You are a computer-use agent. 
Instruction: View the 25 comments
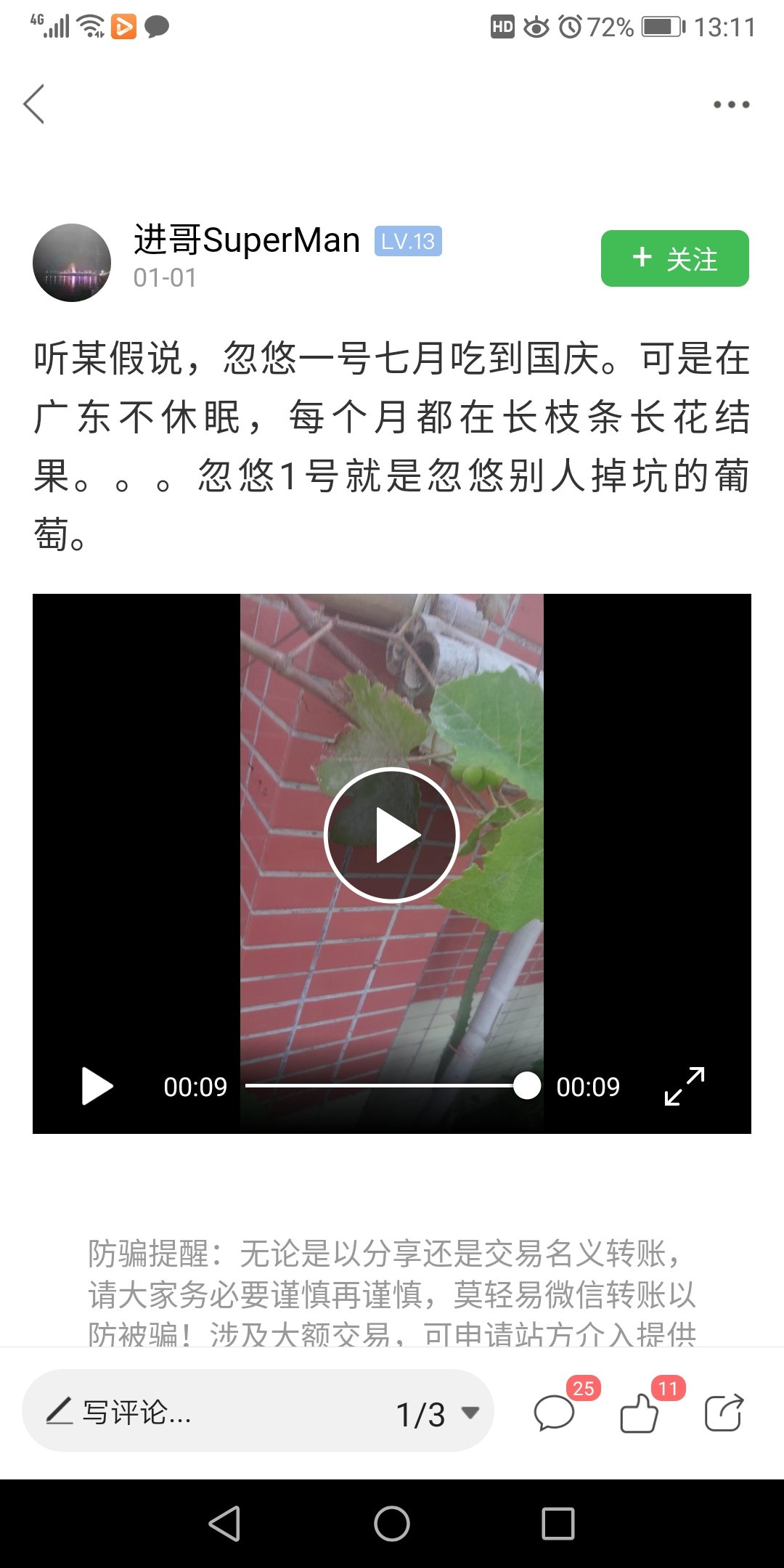click(555, 1413)
